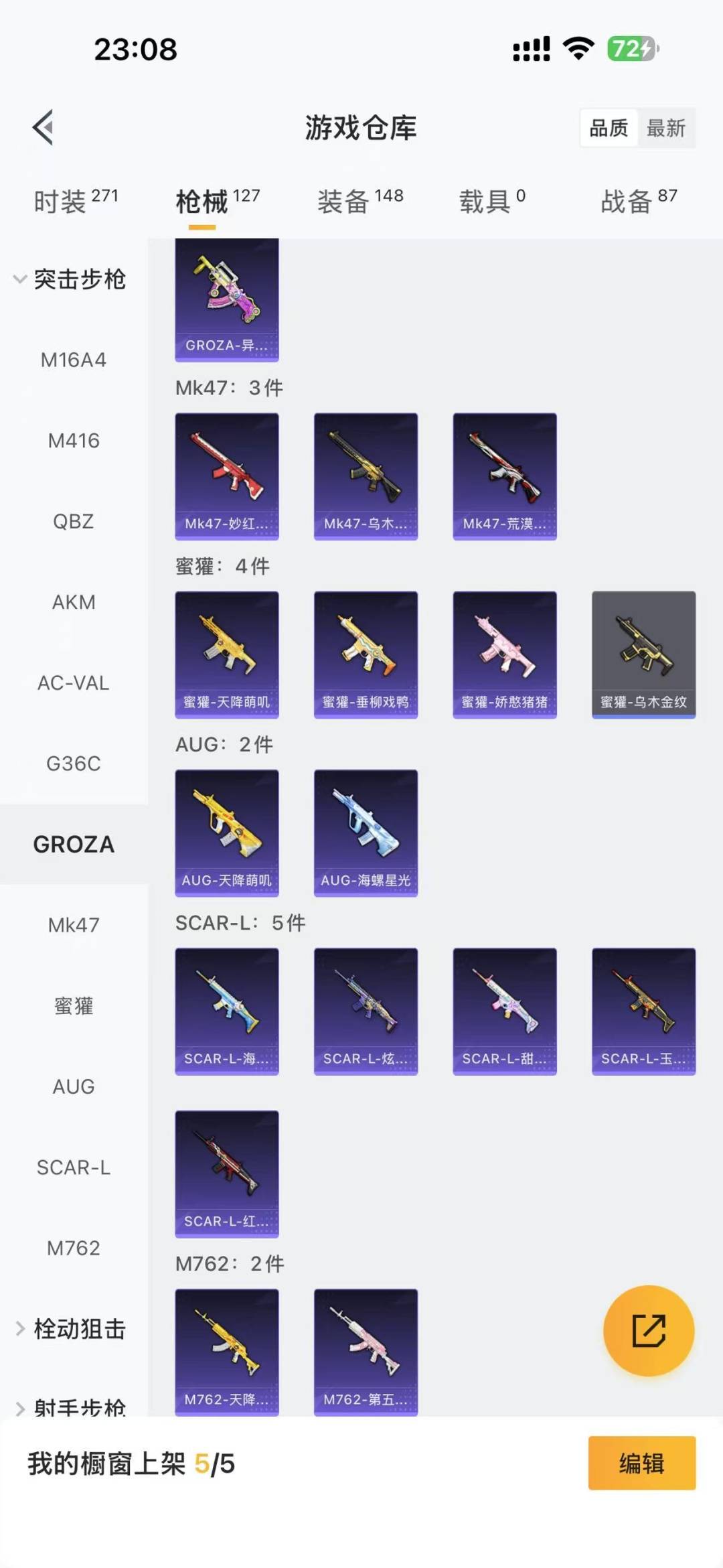
Task: Select QBZ in the sidebar
Action: click(74, 521)
